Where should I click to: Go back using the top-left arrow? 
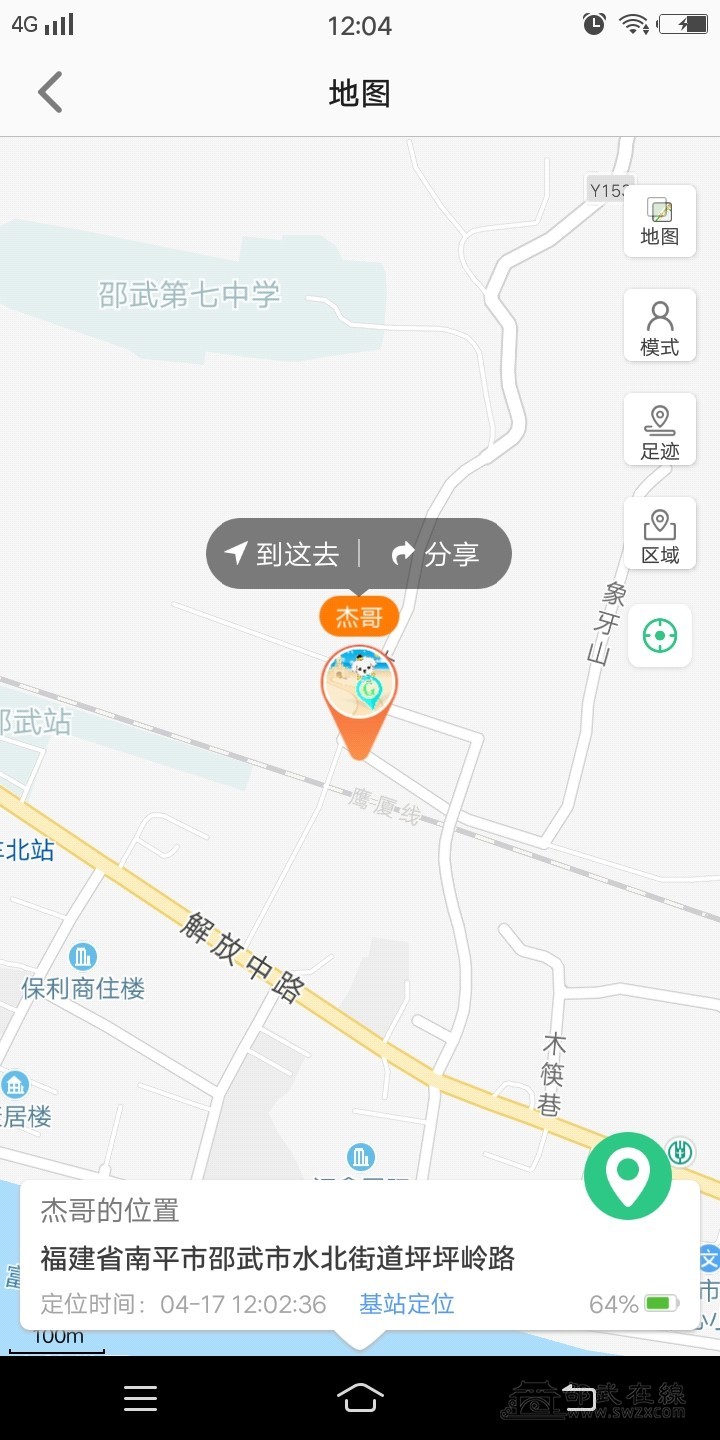pyautogui.click(x=50, y=93)
